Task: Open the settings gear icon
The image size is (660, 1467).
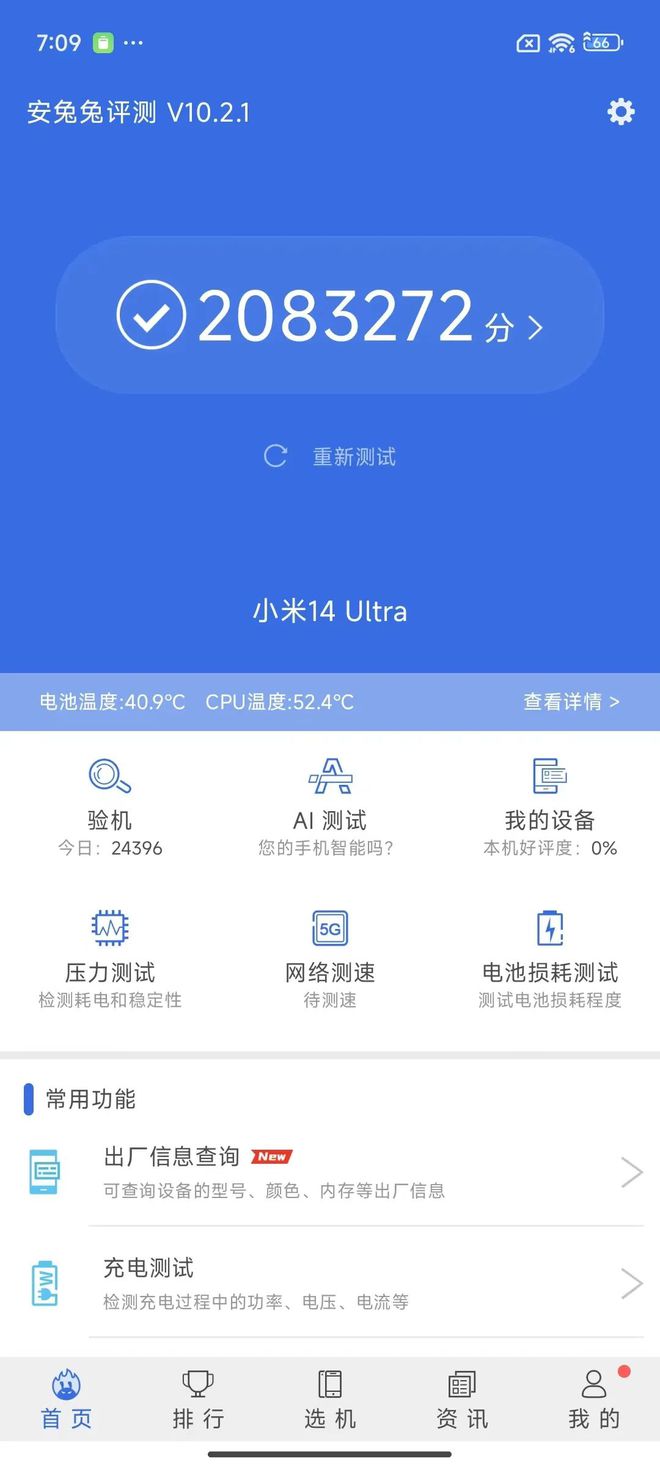Action: click(621, 111)
